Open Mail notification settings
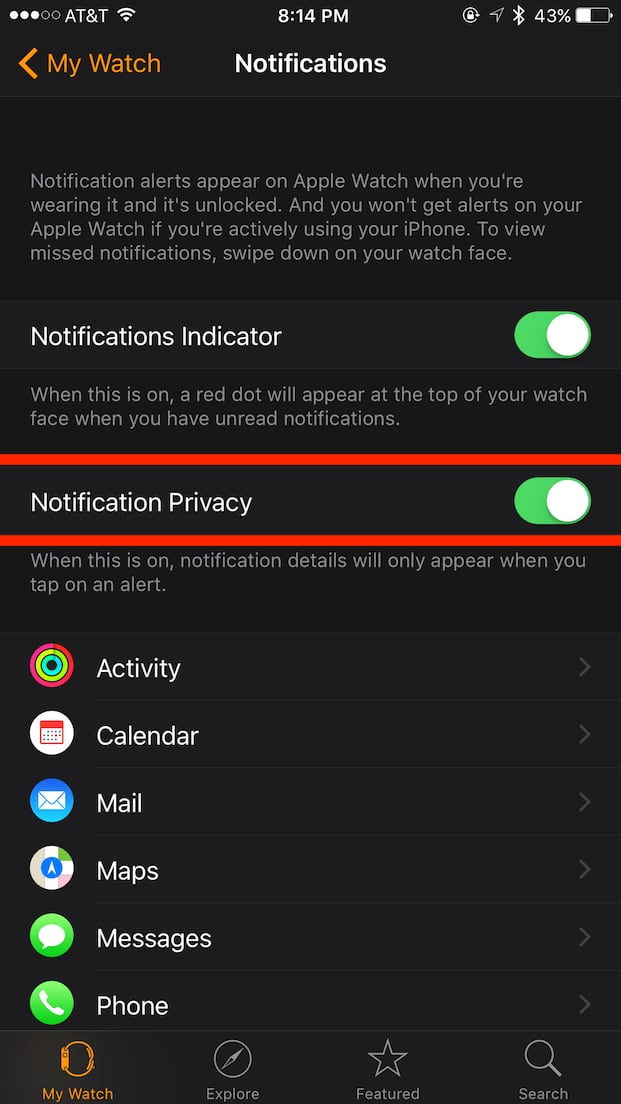 tap(310, 803)
